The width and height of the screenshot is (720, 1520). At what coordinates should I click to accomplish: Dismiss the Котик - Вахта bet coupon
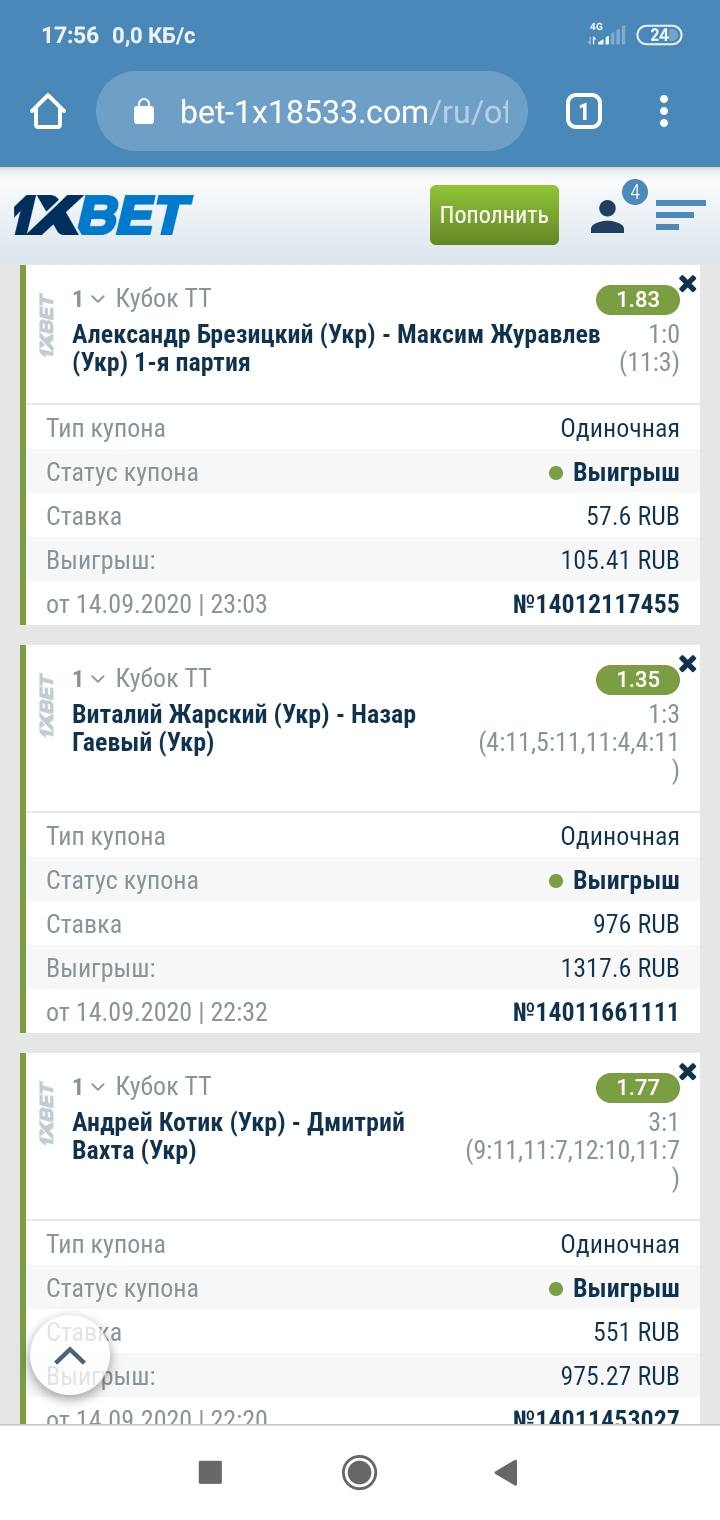pos(688,1071)
